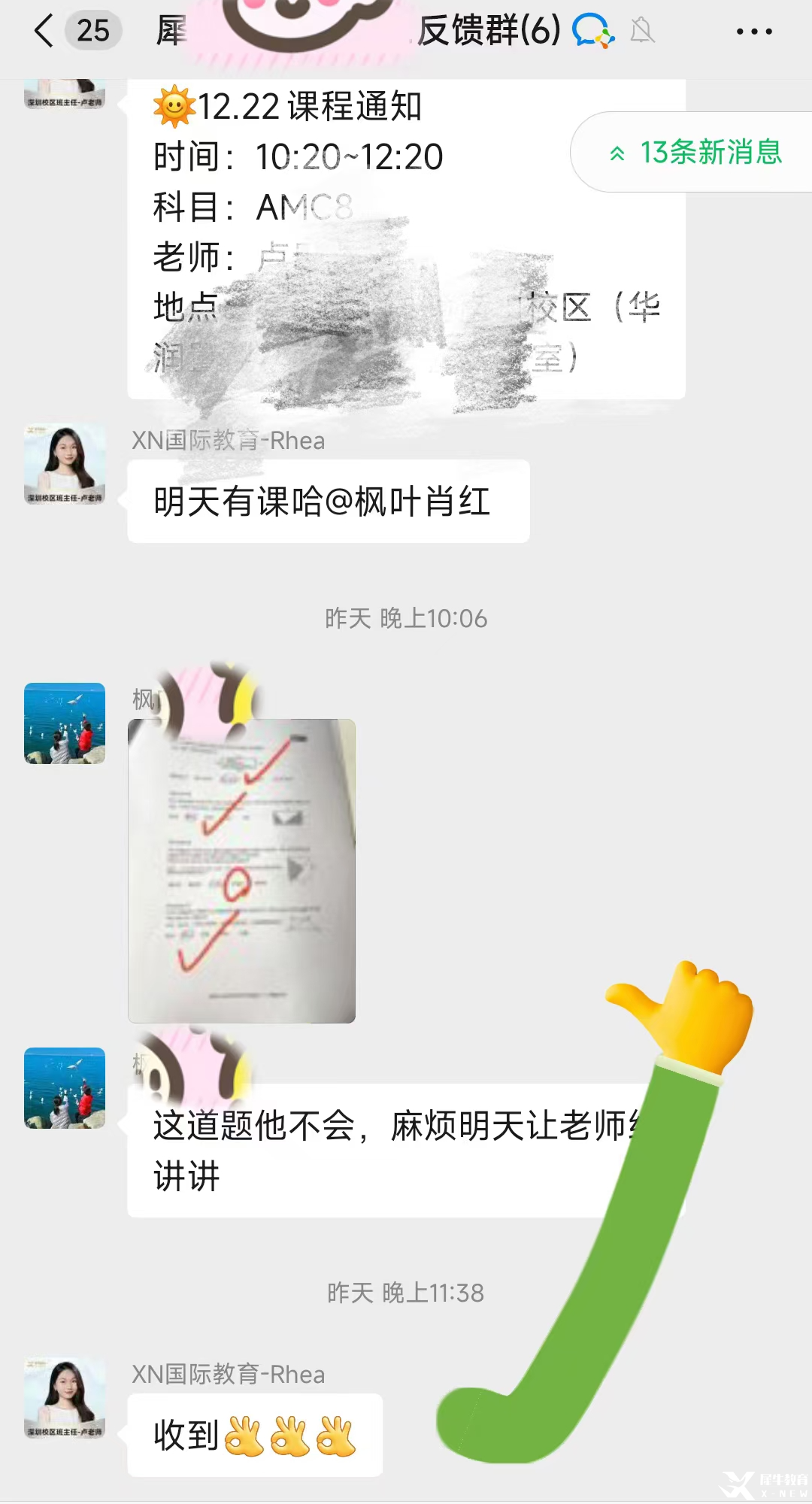
Task: Tap Rhea's avatar beside 明天有课哈 message
Action: click(x=65, y=464)
